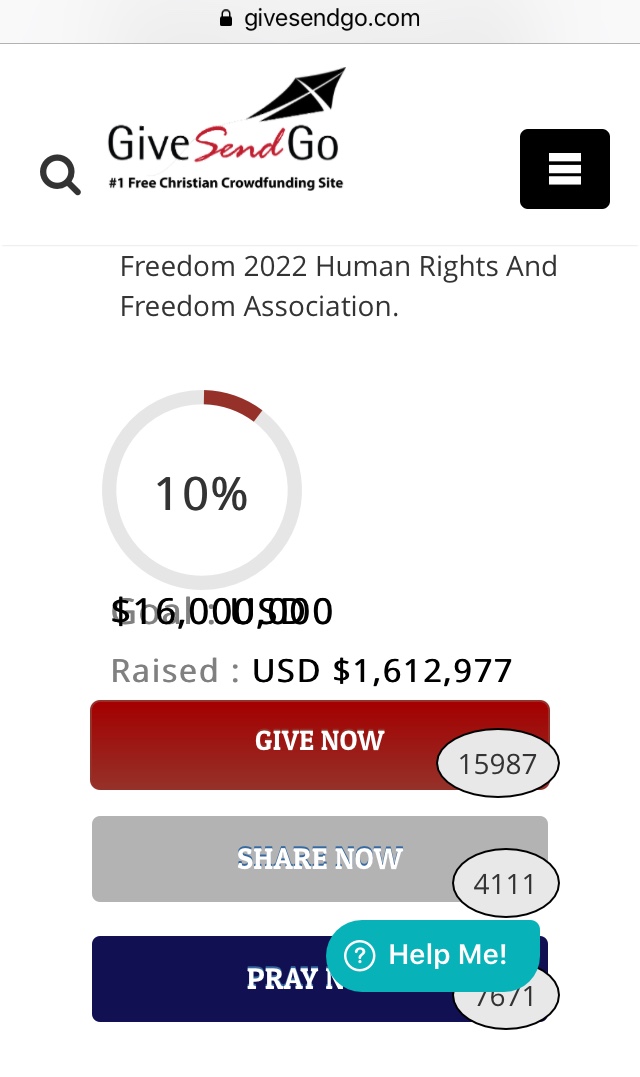
Task: Go to the GiveSendGo logo homepage
Action: pos(226,129)
